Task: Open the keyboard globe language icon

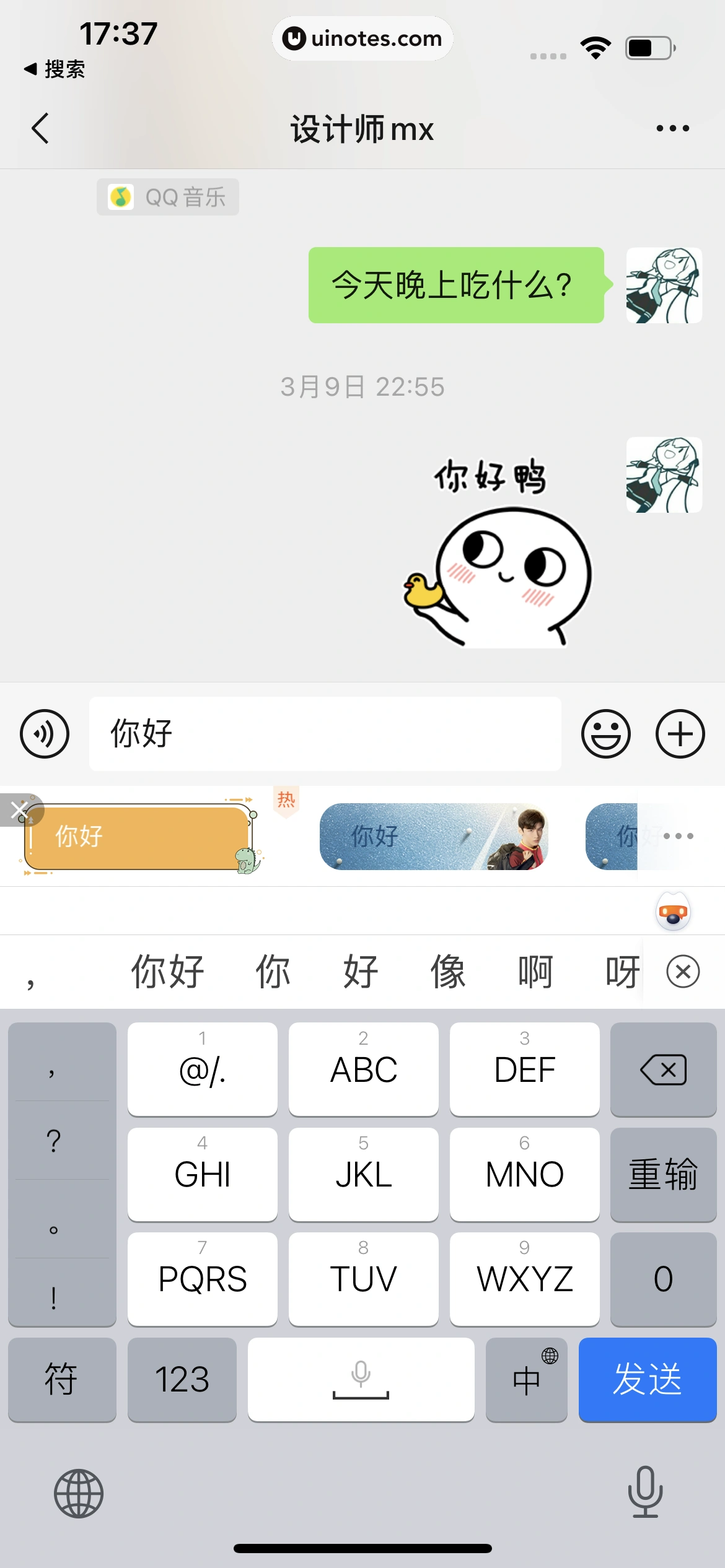Action: click(x=79, y=1492)
